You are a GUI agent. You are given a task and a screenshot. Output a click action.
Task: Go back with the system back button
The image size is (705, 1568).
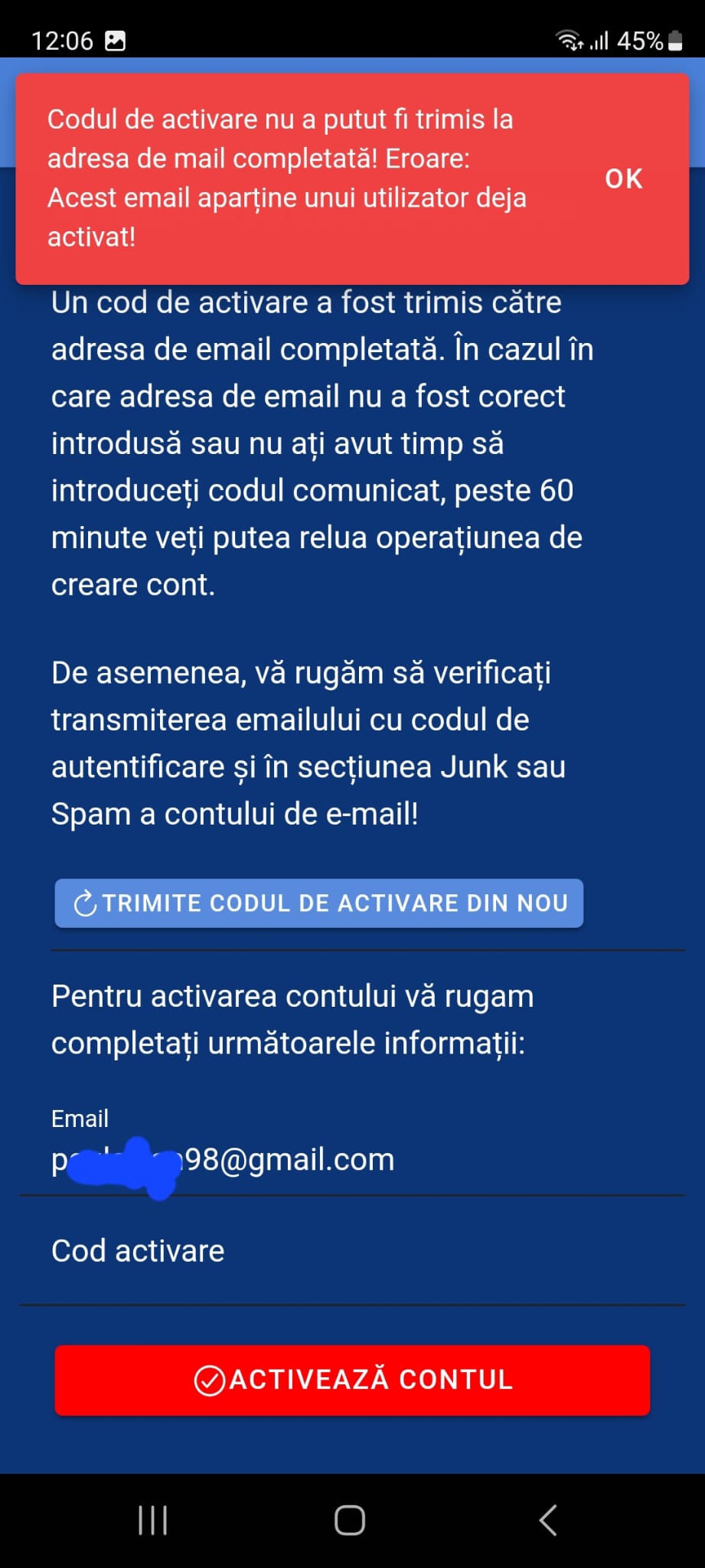click(547, 1520)
